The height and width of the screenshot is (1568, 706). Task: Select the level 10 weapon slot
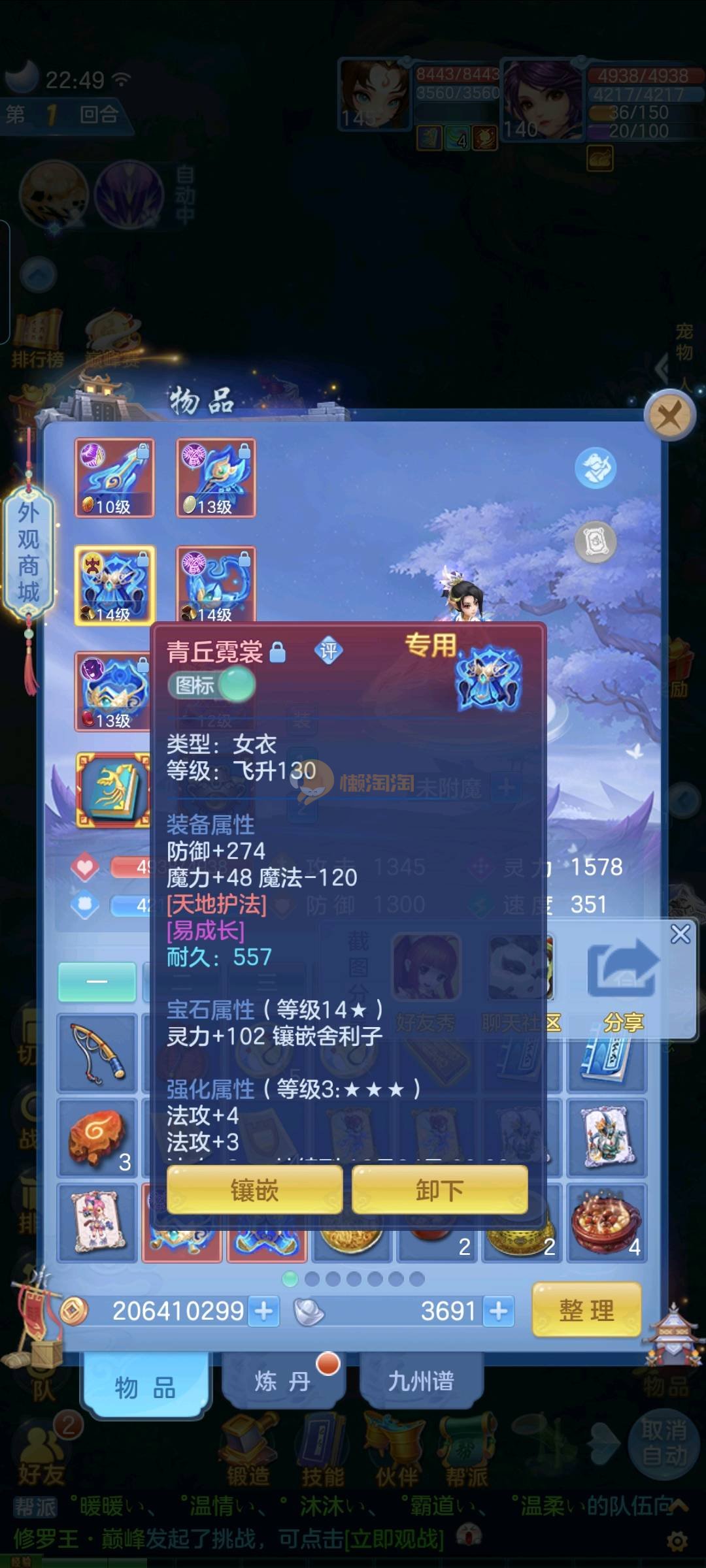click(x=115, y=478)
